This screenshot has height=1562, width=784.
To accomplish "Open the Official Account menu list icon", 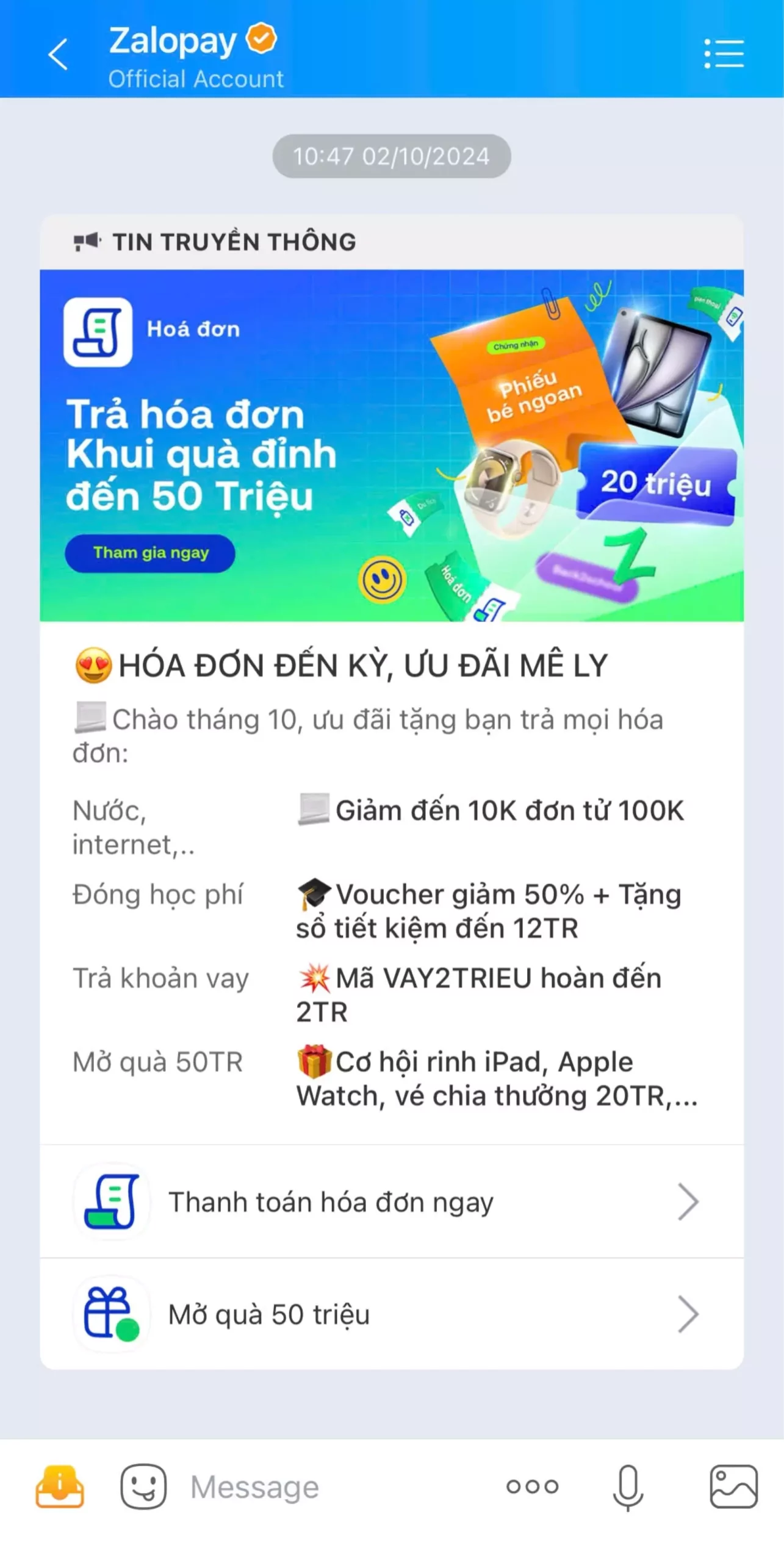I will tap(724, 54).
